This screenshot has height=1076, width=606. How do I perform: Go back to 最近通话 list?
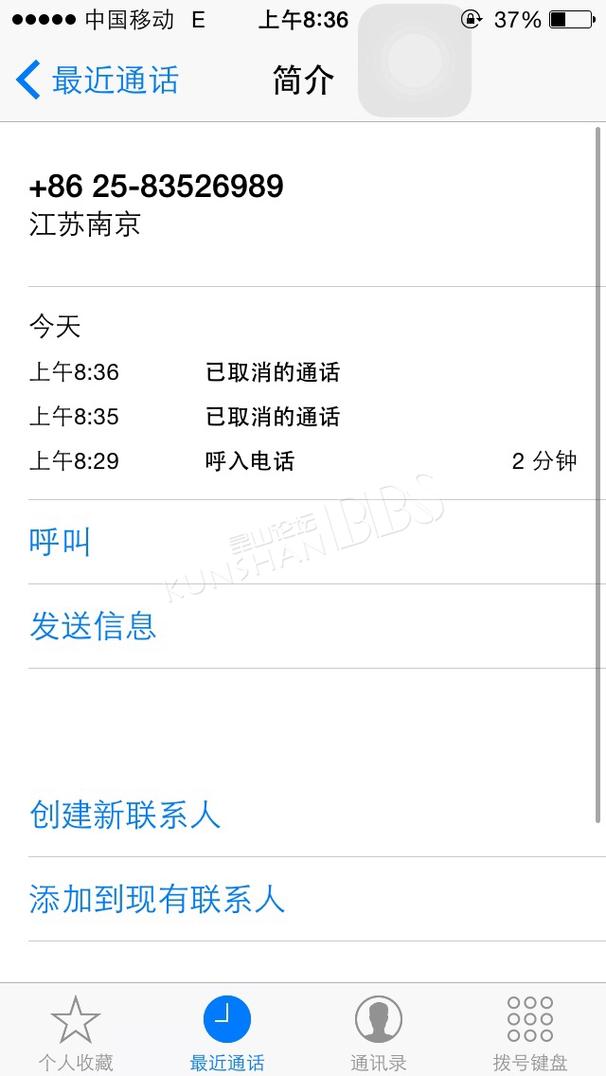click(97, 80)
